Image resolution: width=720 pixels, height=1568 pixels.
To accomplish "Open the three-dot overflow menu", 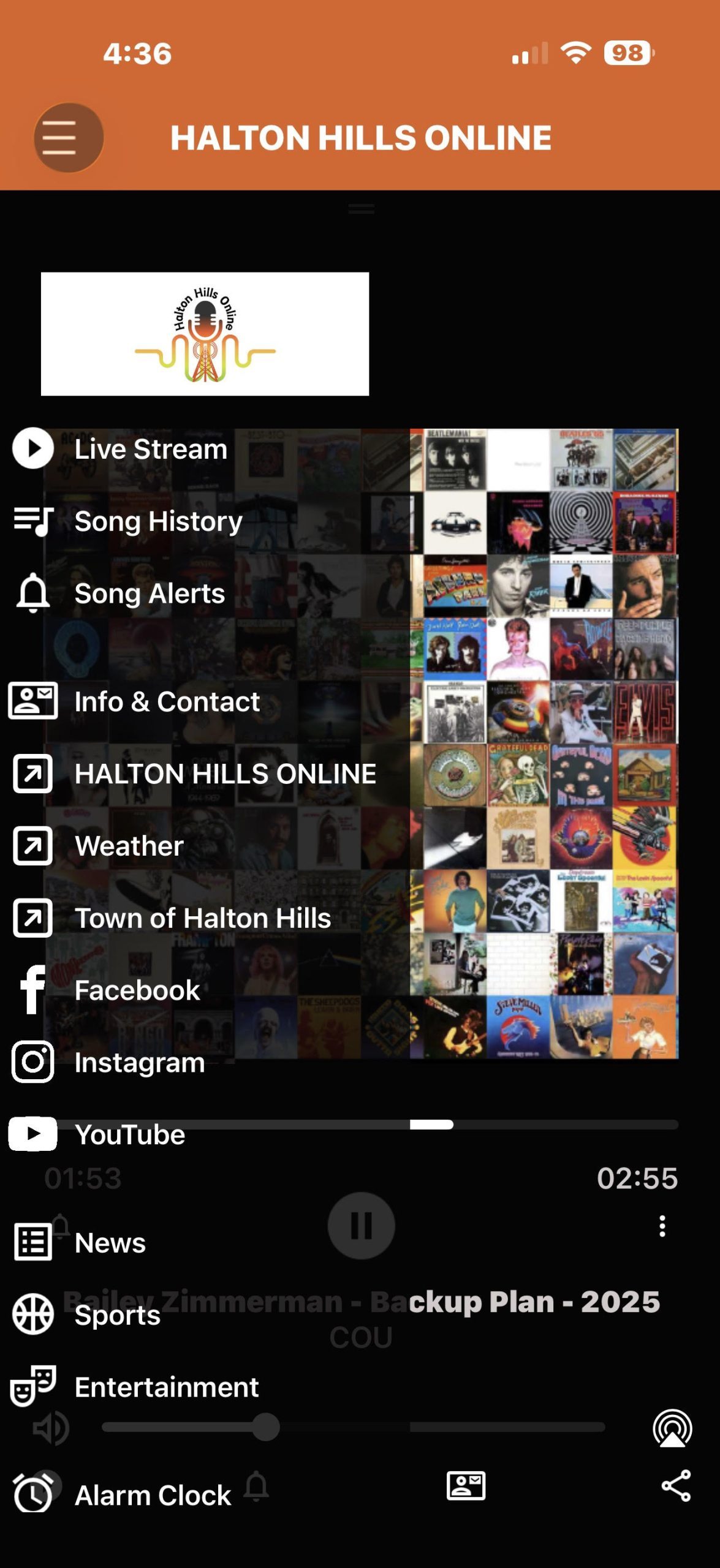I will [x=662, y=1226].
